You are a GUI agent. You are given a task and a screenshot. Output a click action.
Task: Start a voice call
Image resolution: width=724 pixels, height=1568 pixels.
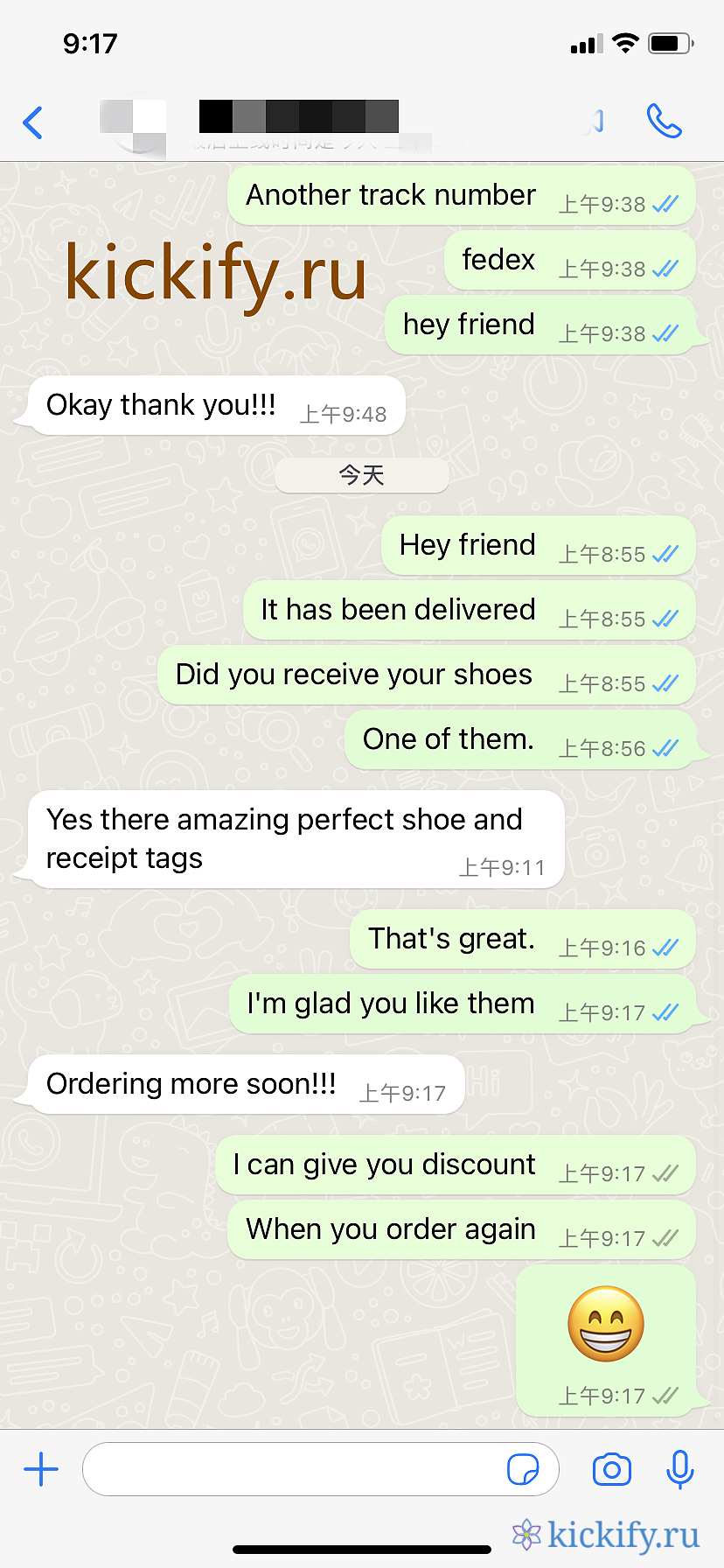pyautogui.click(x=664, y=122)
